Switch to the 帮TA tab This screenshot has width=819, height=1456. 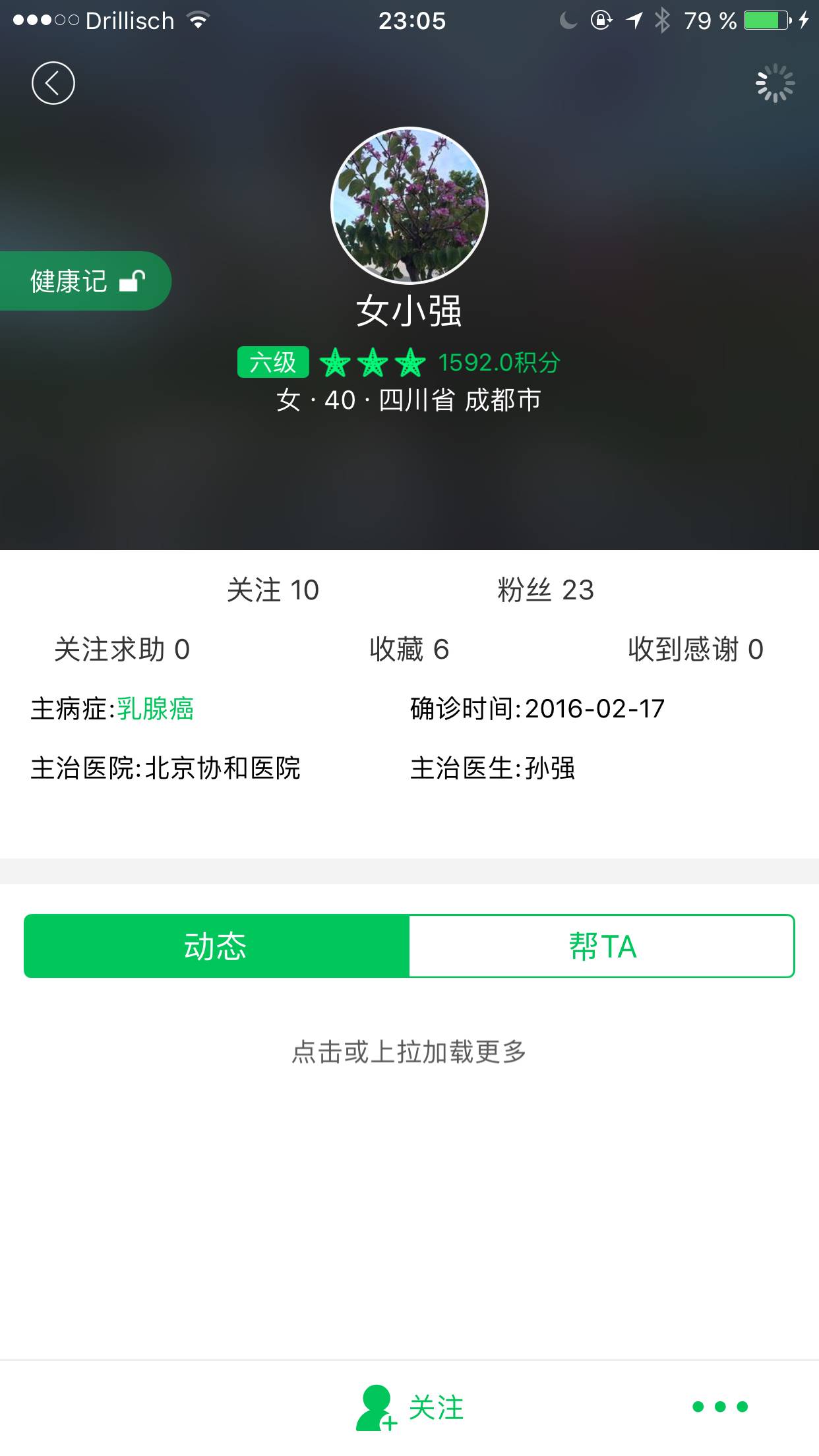tap(601, 946)
